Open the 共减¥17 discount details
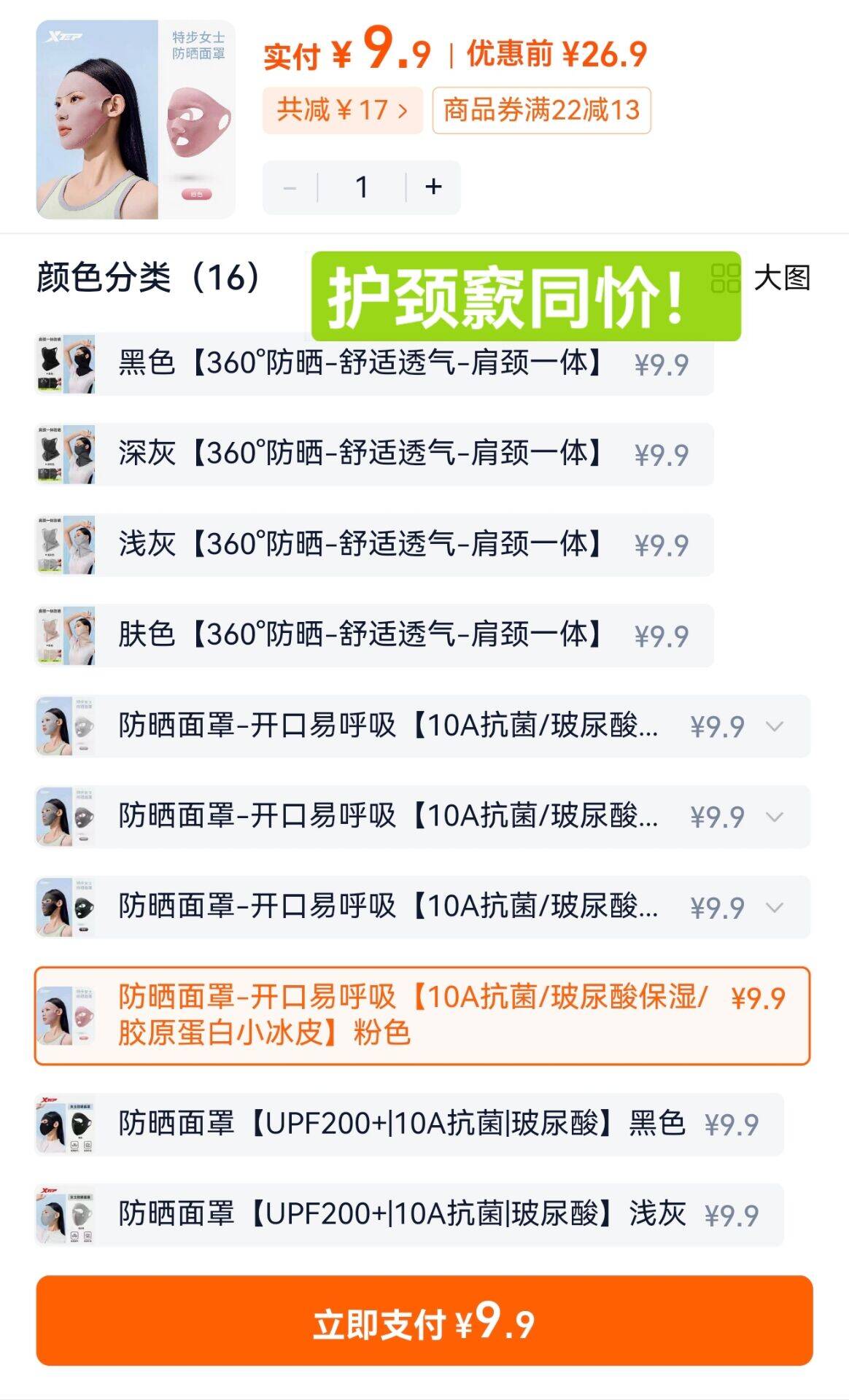 coord(343,110)
